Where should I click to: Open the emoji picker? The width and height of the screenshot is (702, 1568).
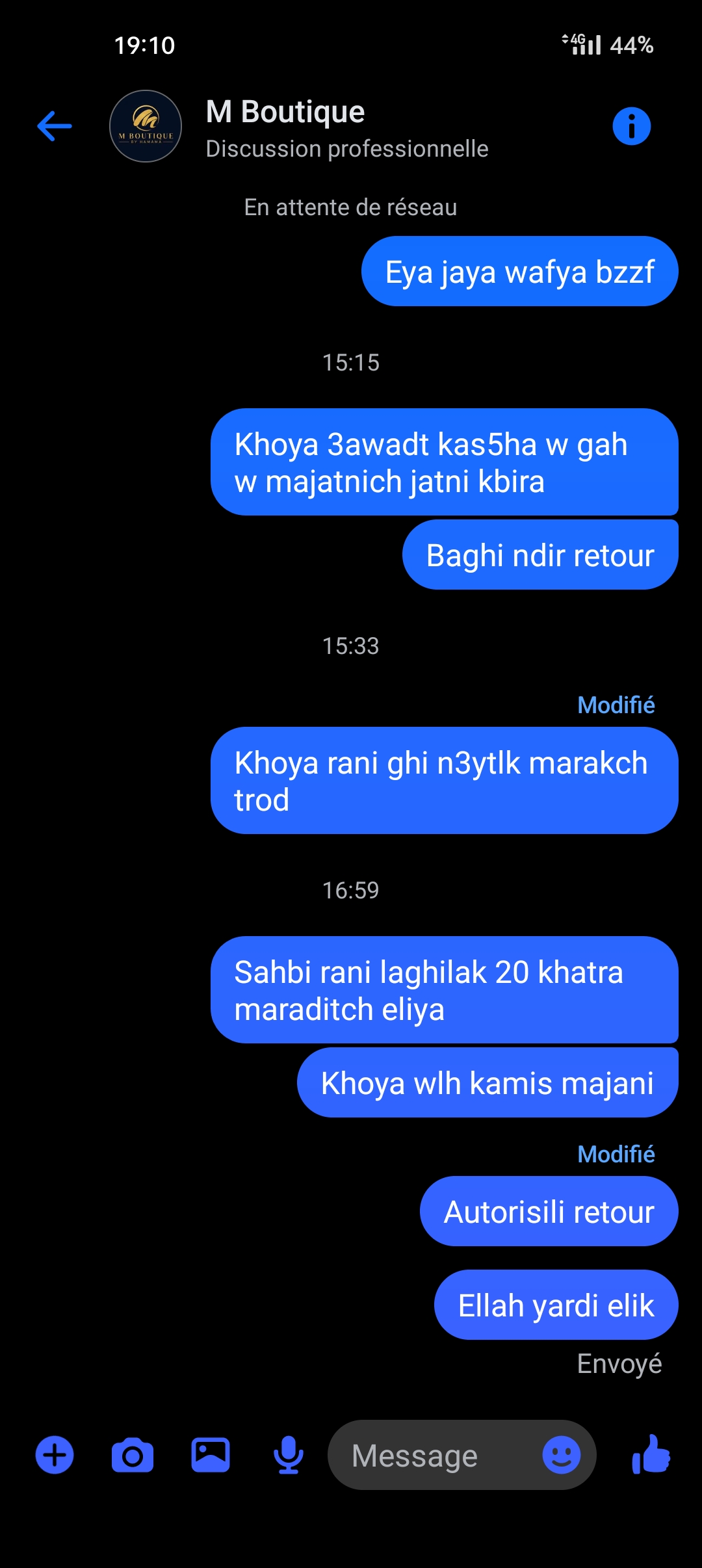562,1455
